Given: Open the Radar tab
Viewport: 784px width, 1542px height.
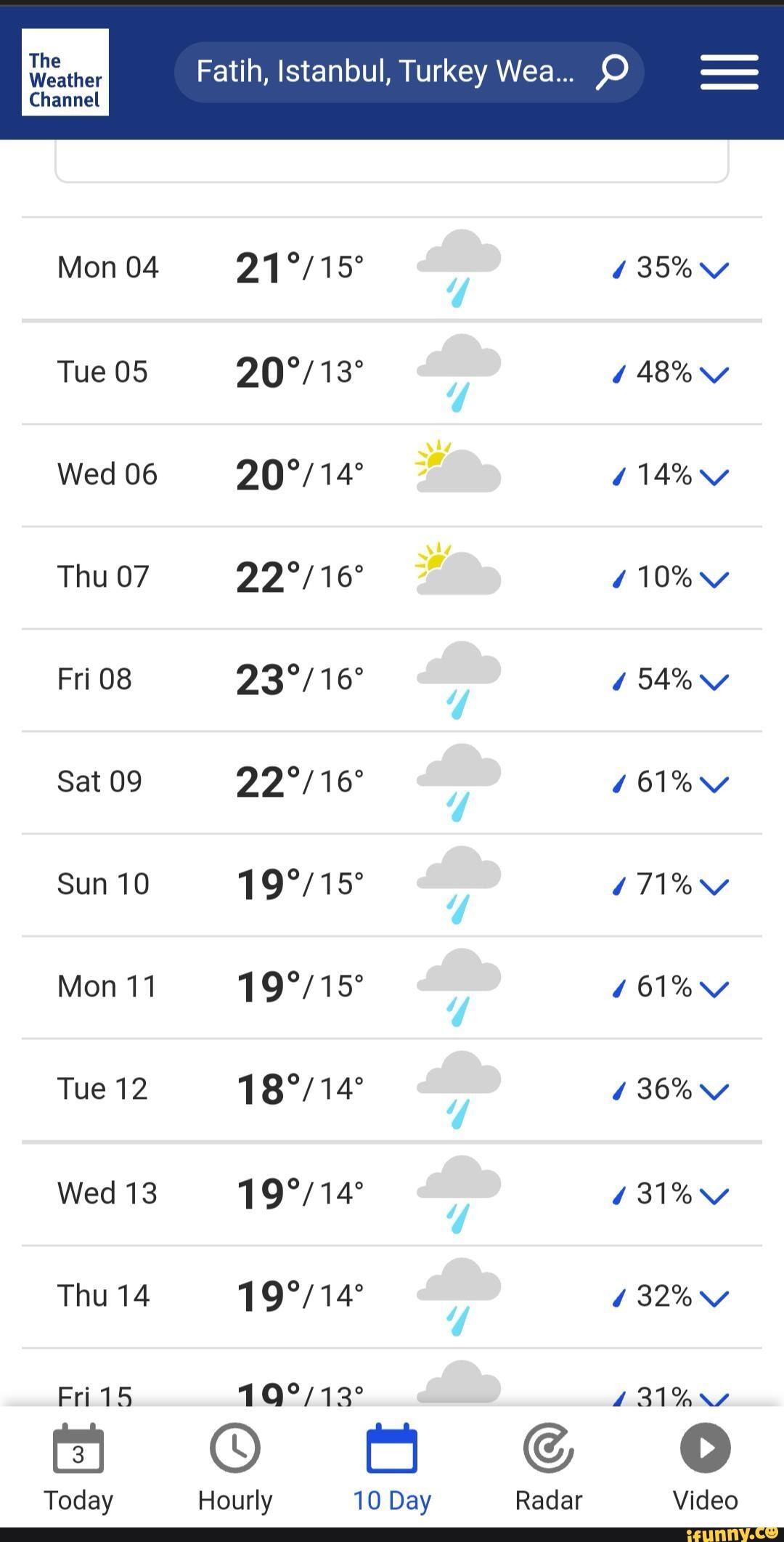Looking at the screenshot, I should point(549,1467).
